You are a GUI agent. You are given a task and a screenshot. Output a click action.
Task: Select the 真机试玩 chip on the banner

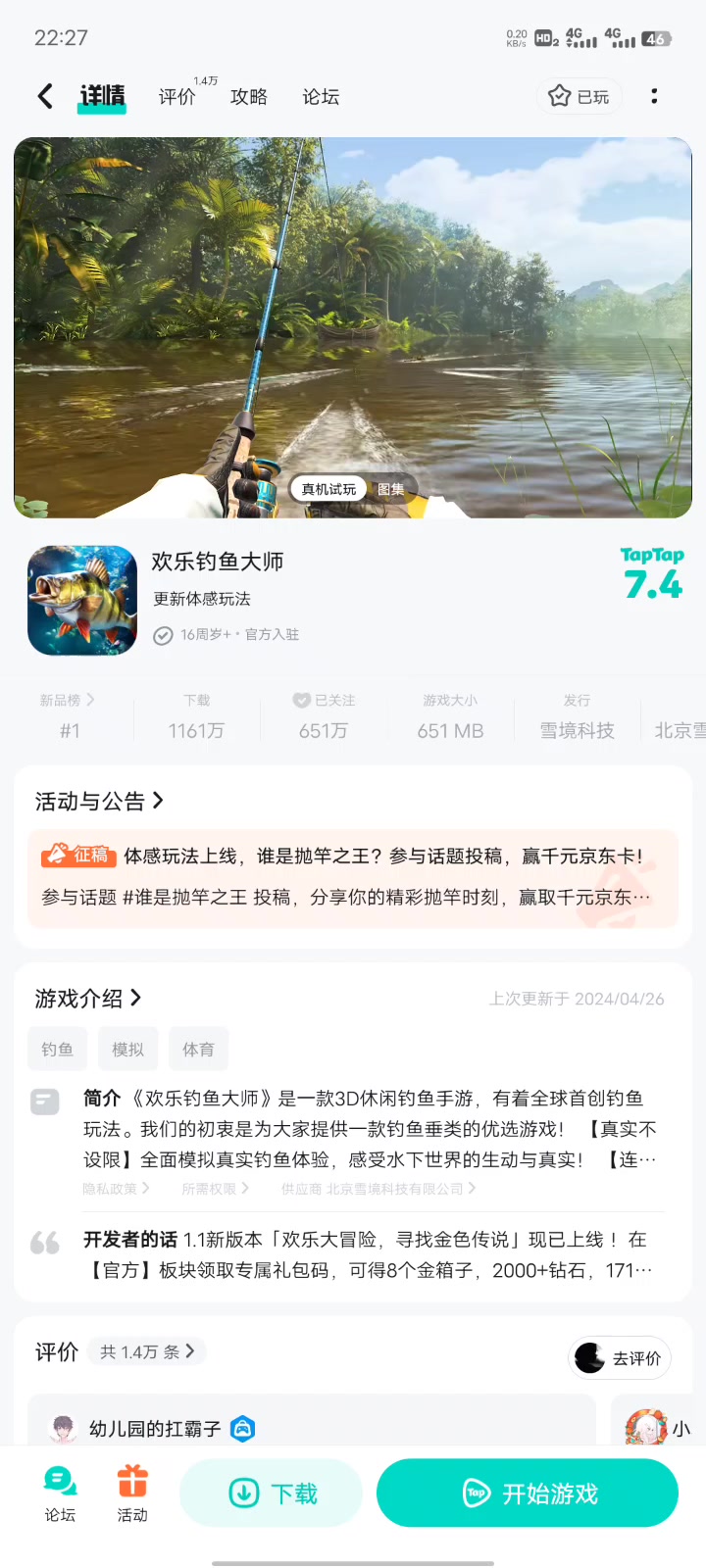[328, 489]
